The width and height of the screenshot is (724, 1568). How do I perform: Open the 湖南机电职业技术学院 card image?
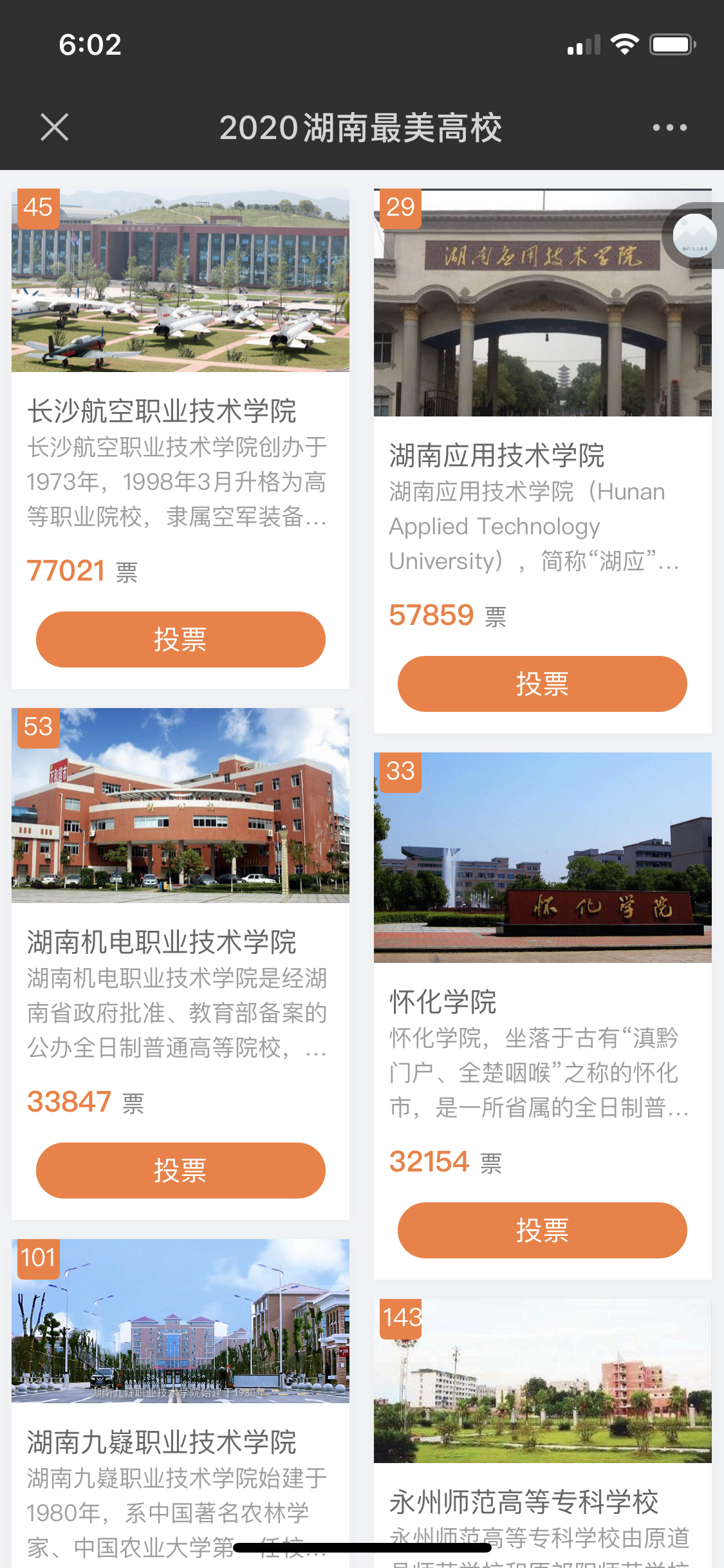pyautogui.click(x=180, y=805)
